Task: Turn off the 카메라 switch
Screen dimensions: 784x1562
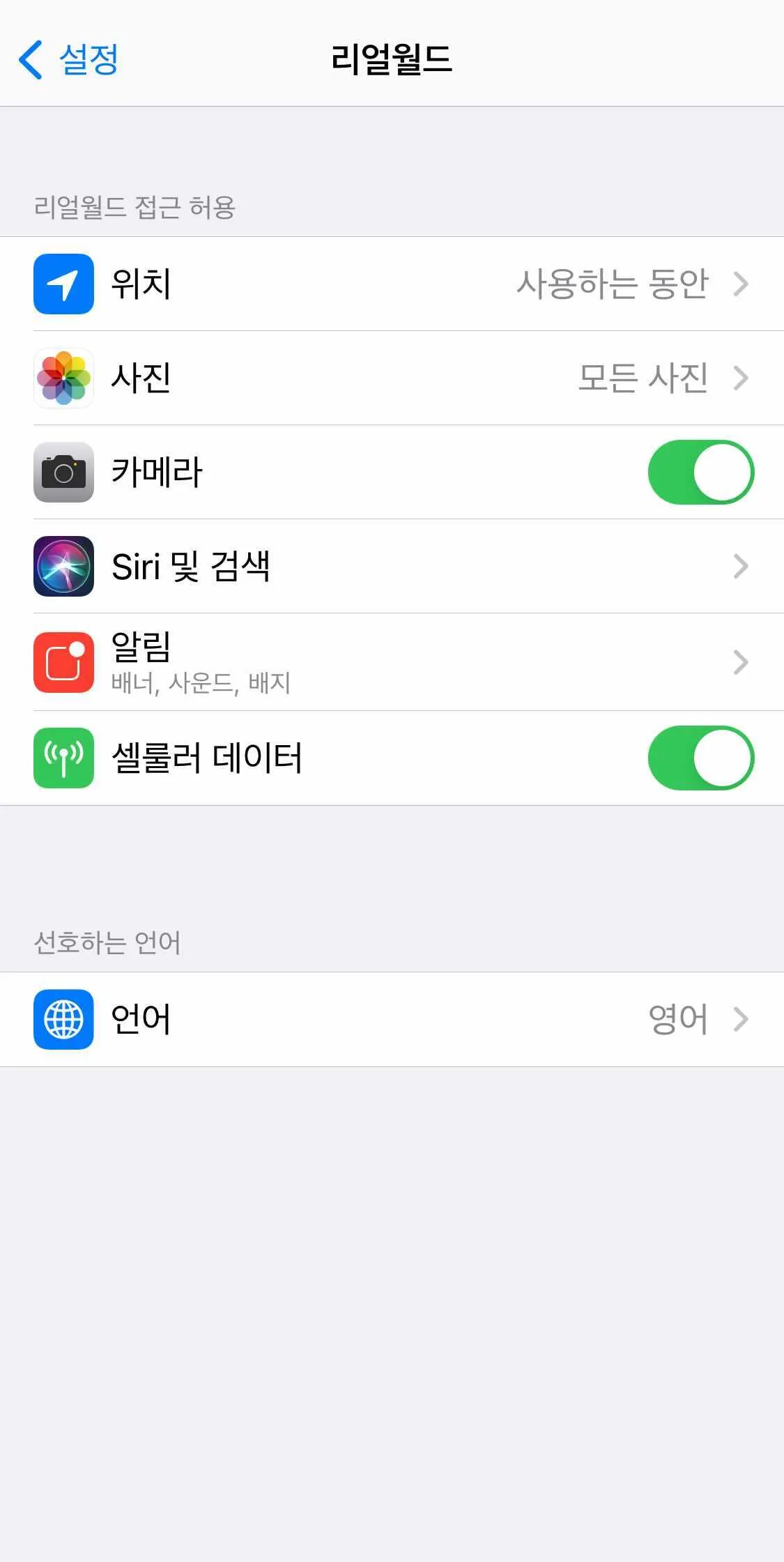Action: tap(700, 472)
